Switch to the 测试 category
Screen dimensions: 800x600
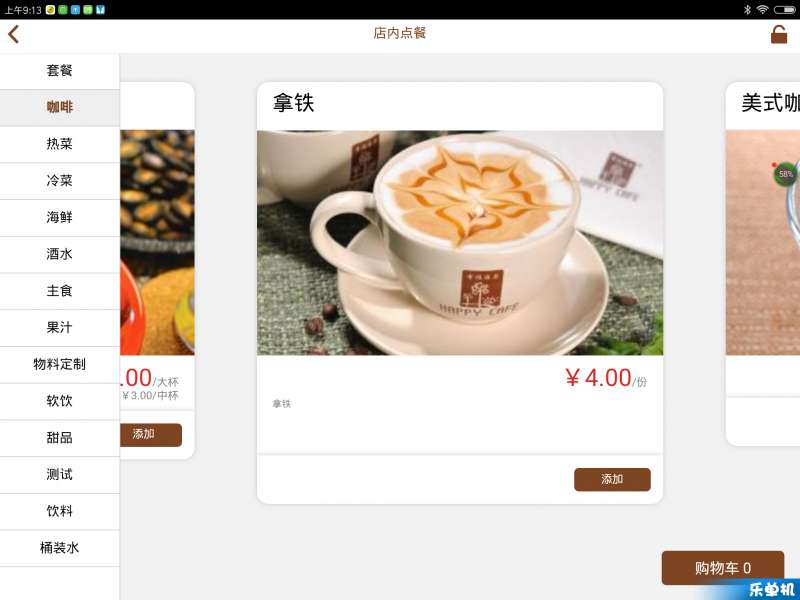59,474
